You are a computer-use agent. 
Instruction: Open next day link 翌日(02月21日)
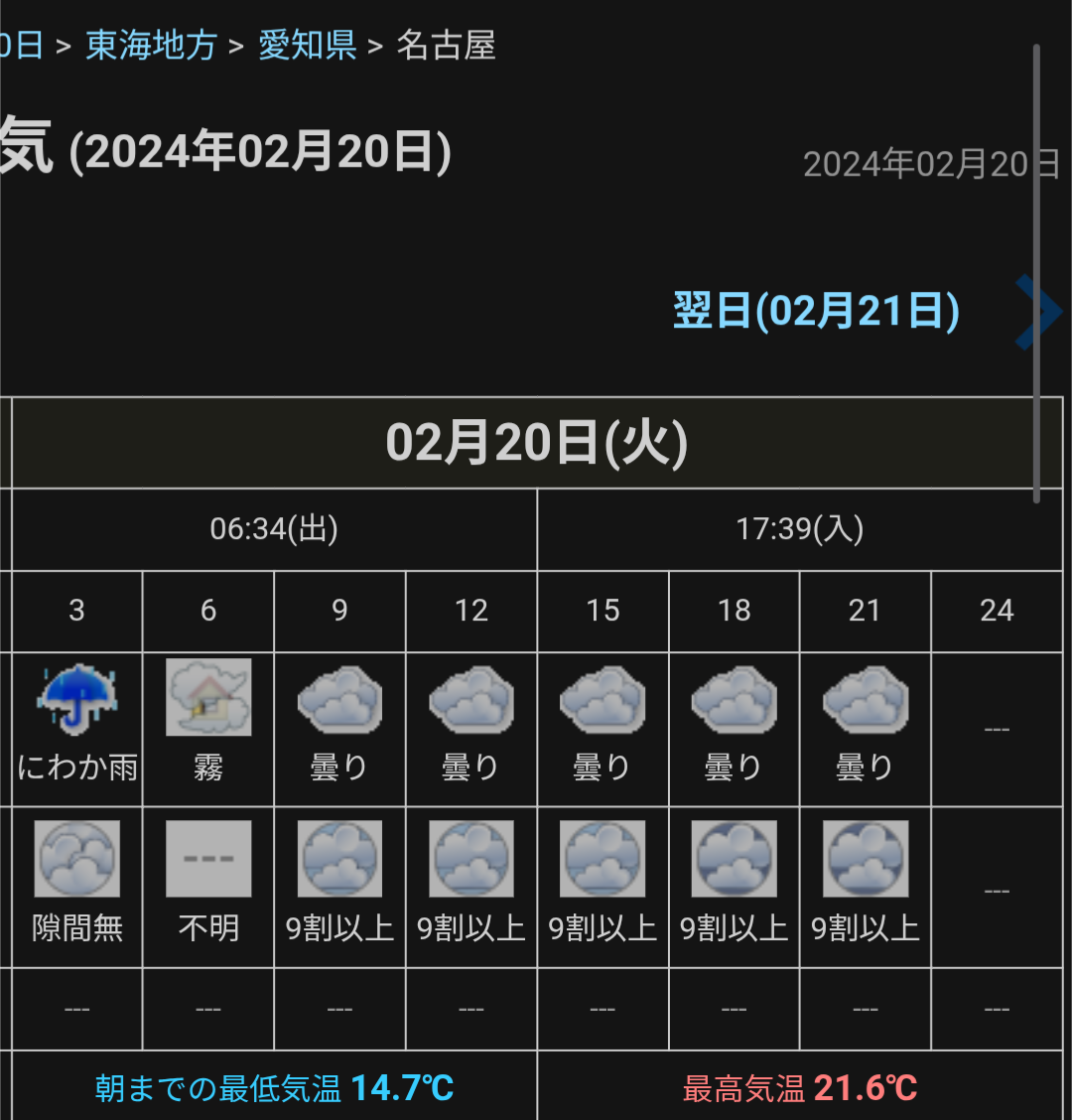click(816, 312)
